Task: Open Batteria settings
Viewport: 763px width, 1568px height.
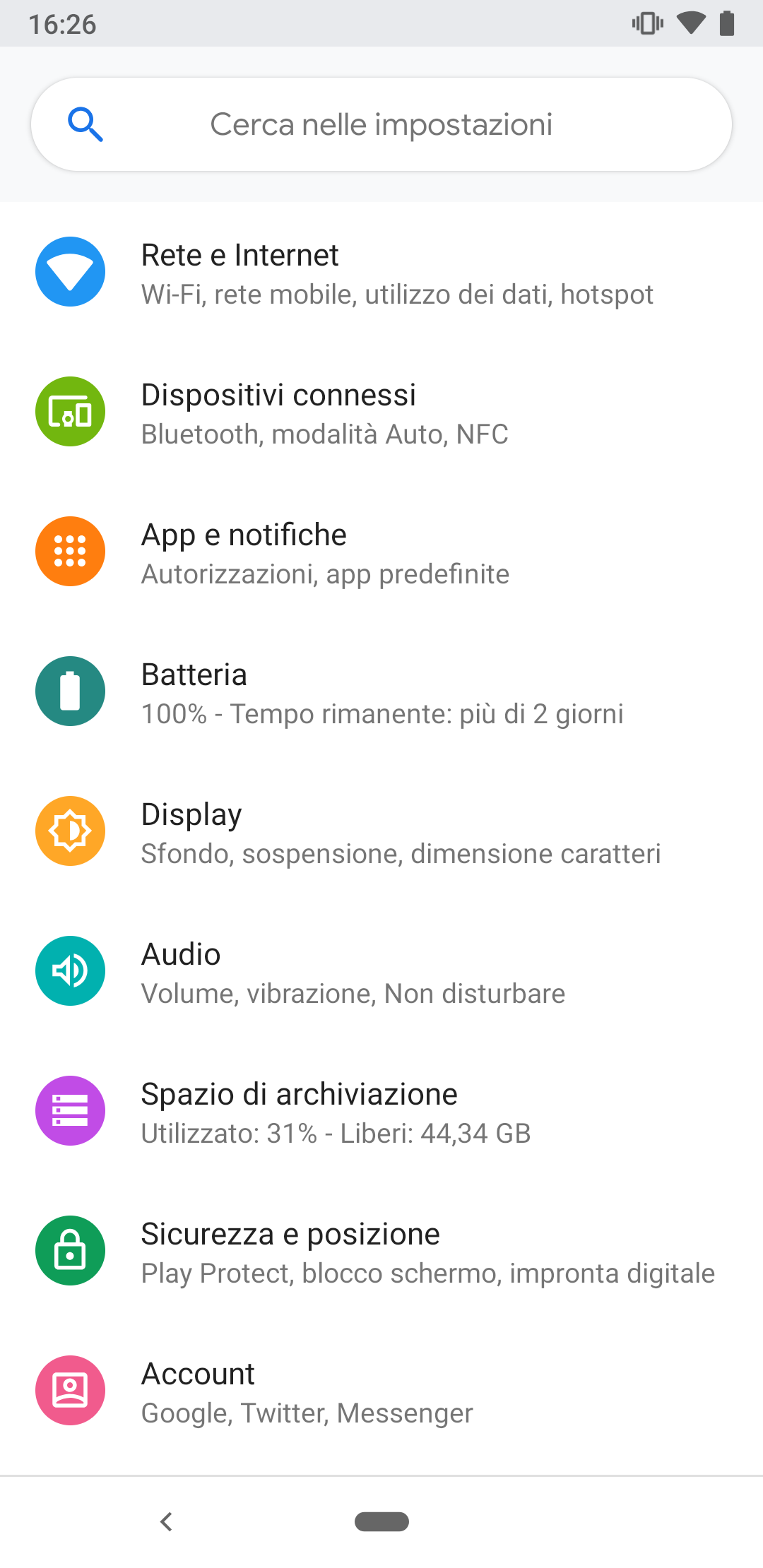Action: tap(381, 692)
